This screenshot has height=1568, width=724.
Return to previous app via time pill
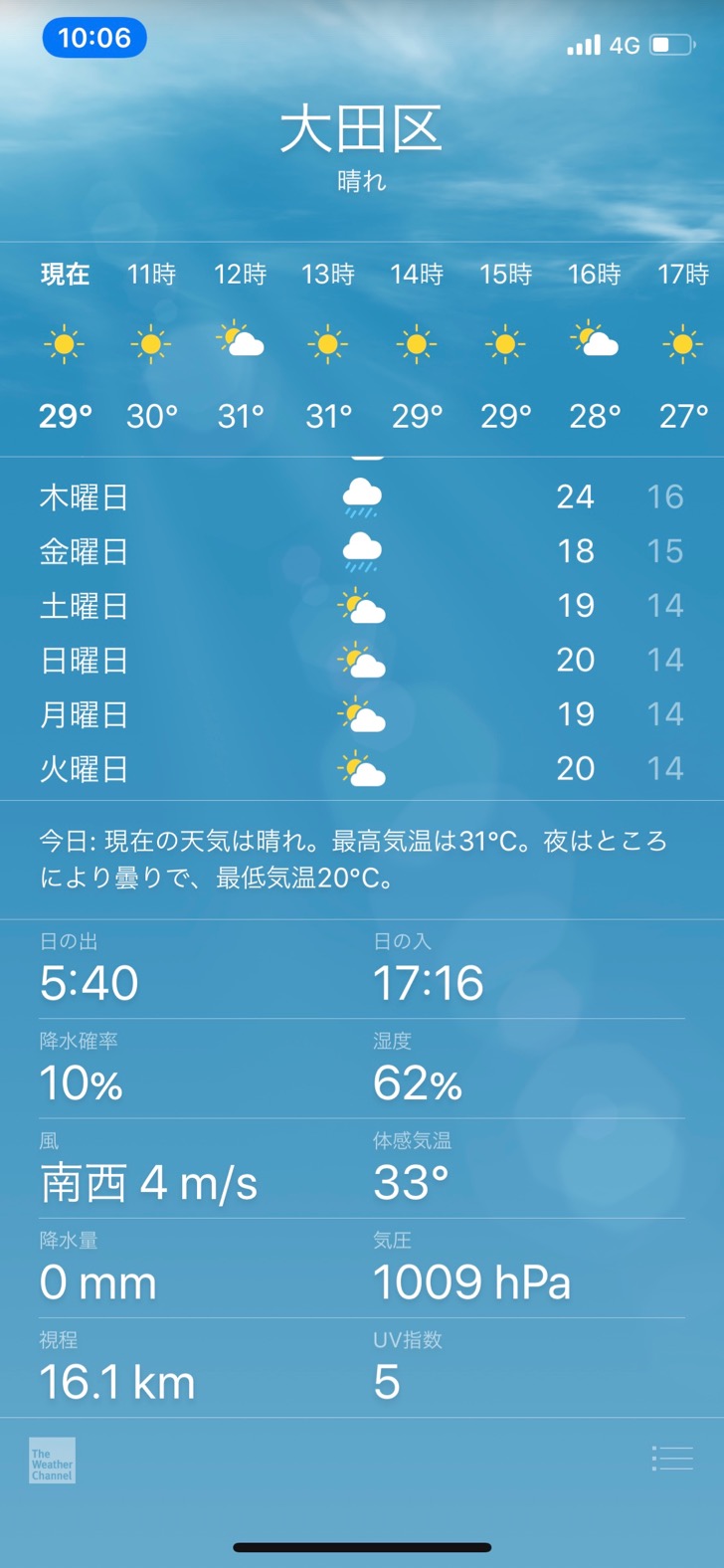[94, 39]
